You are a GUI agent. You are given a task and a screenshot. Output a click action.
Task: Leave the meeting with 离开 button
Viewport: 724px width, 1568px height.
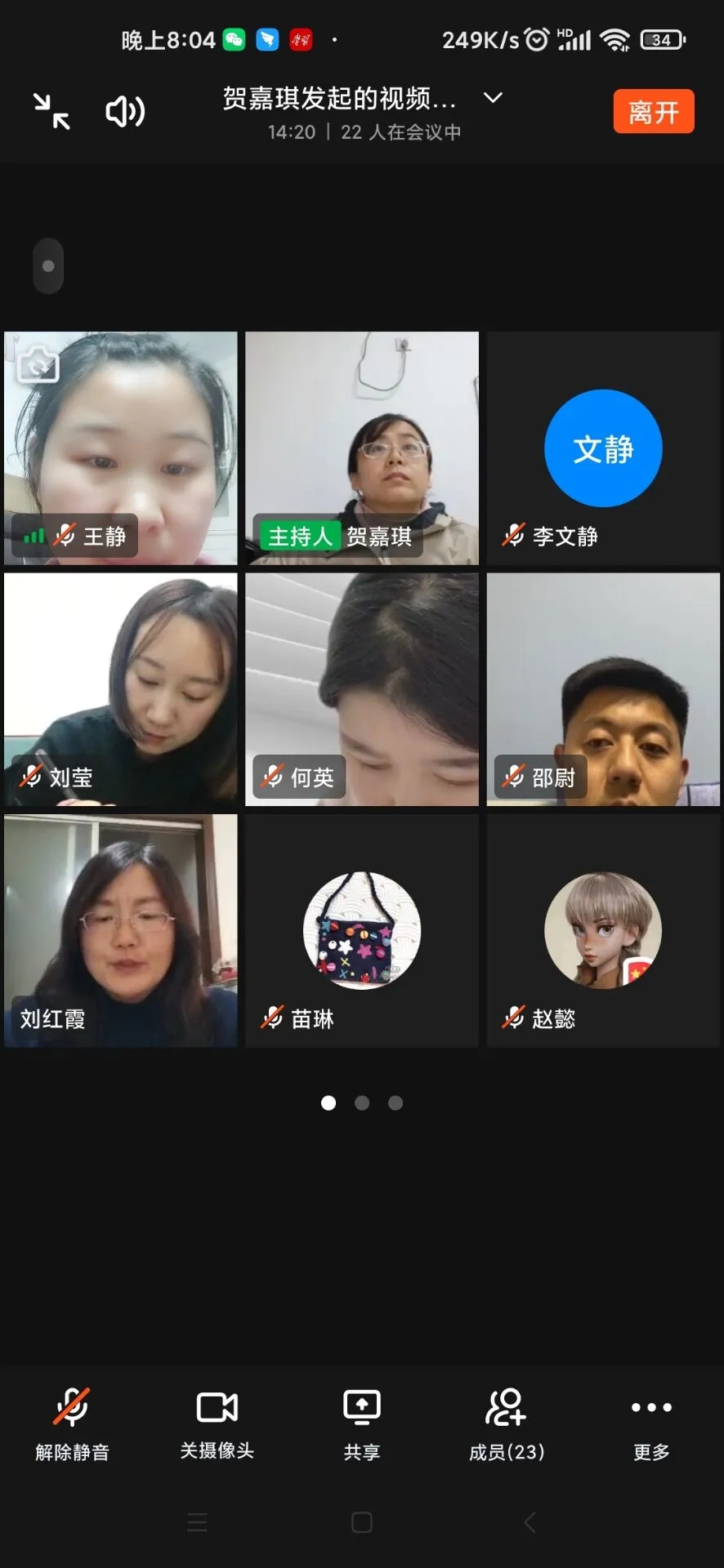[653, 111]
